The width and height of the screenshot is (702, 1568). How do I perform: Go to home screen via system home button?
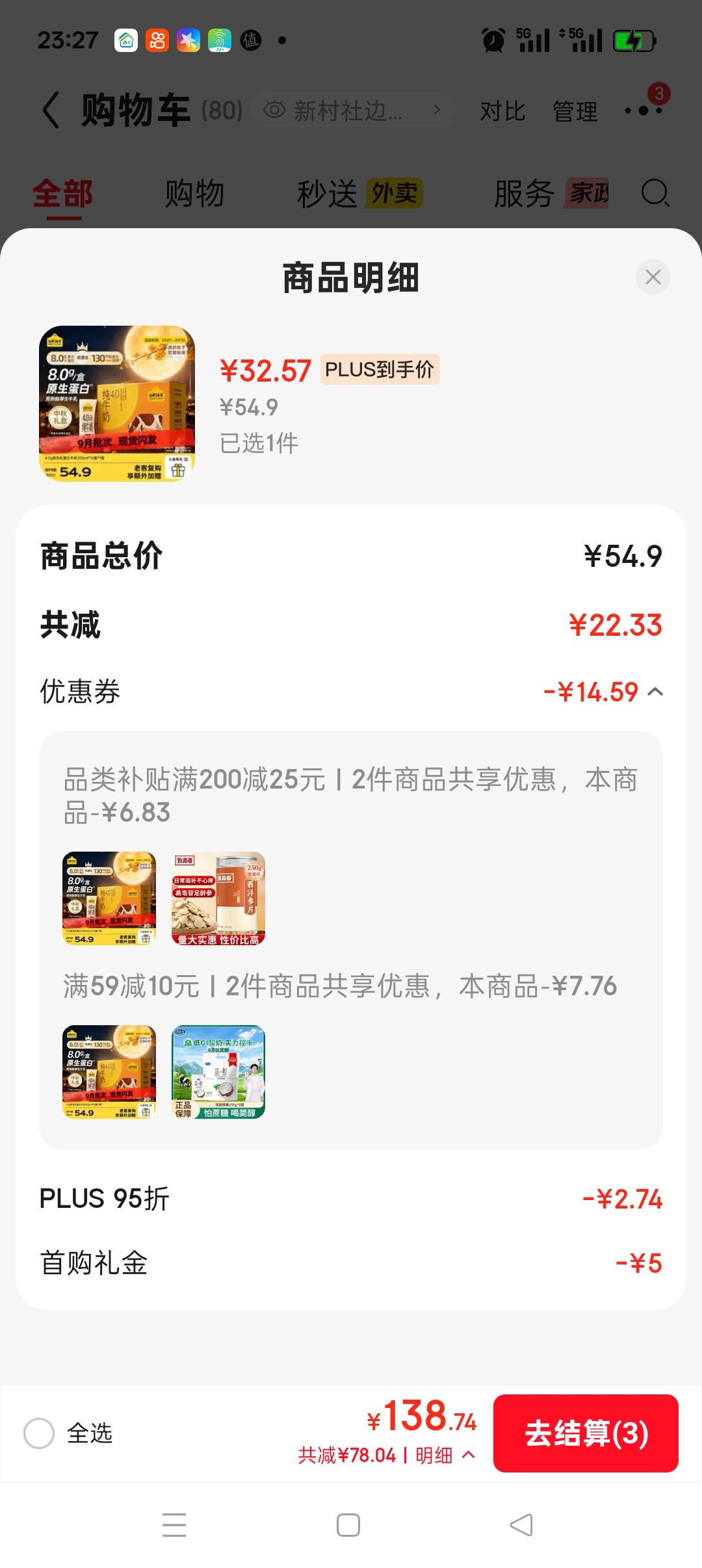point(348,1525)
